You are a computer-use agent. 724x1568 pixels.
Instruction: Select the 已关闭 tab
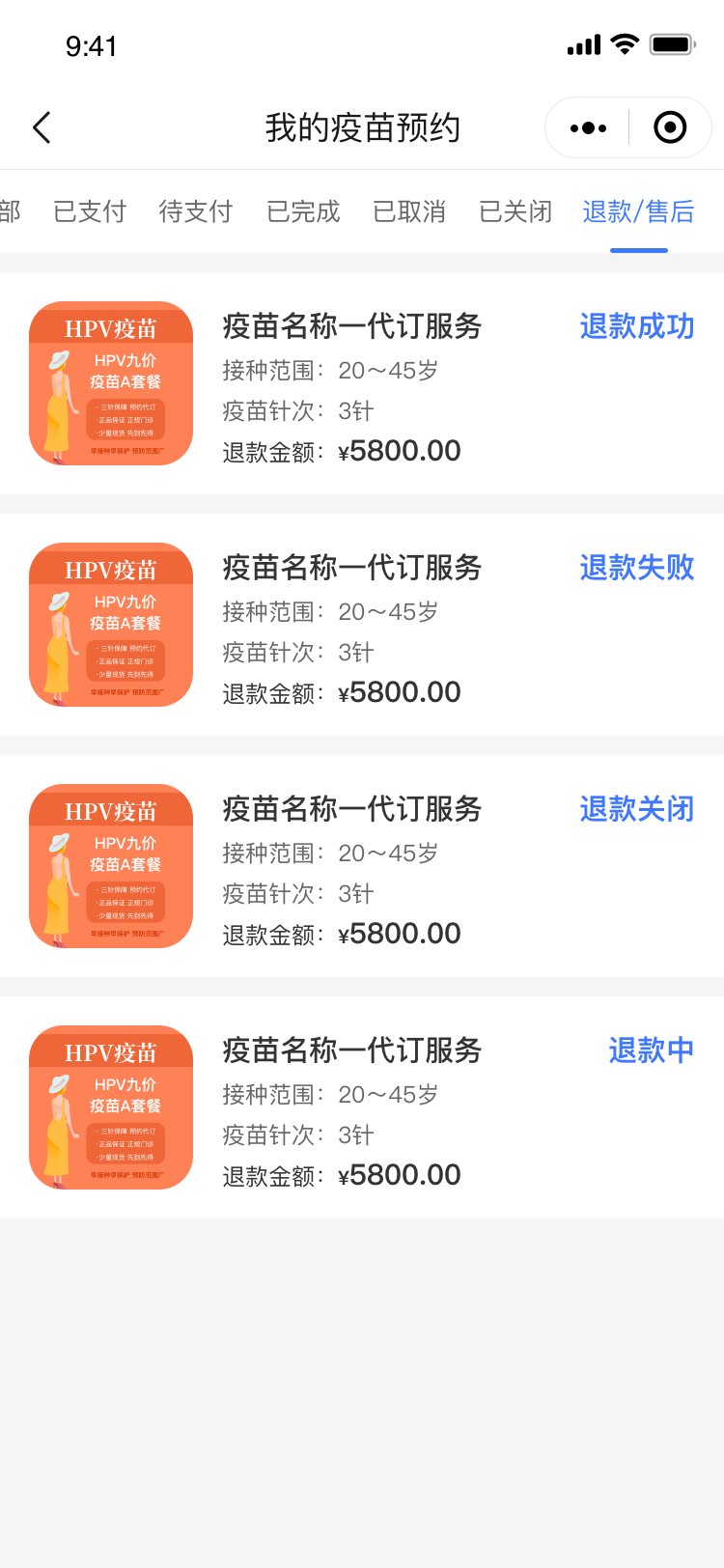pyautogui.click(x=515, y=211)
